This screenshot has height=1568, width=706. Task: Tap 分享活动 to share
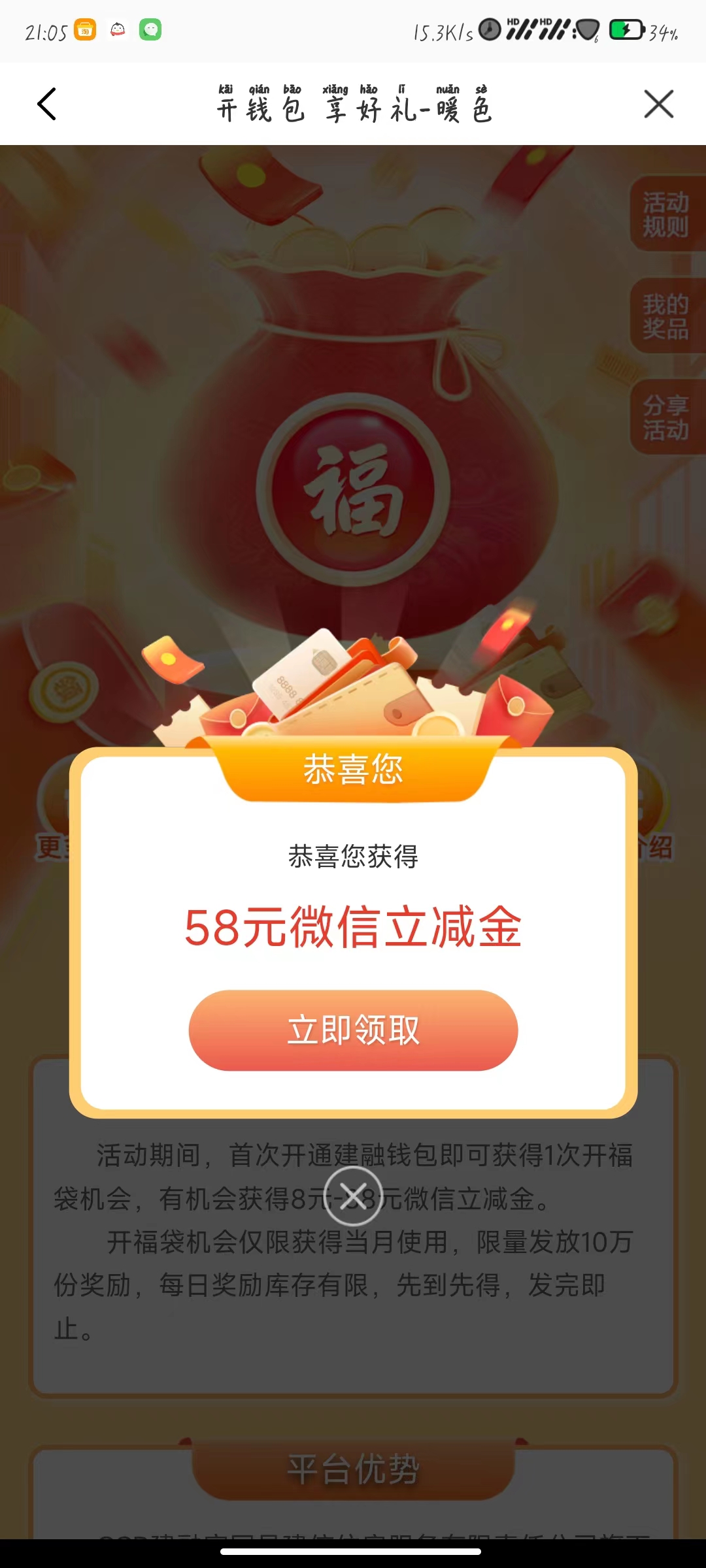point(666,417)
